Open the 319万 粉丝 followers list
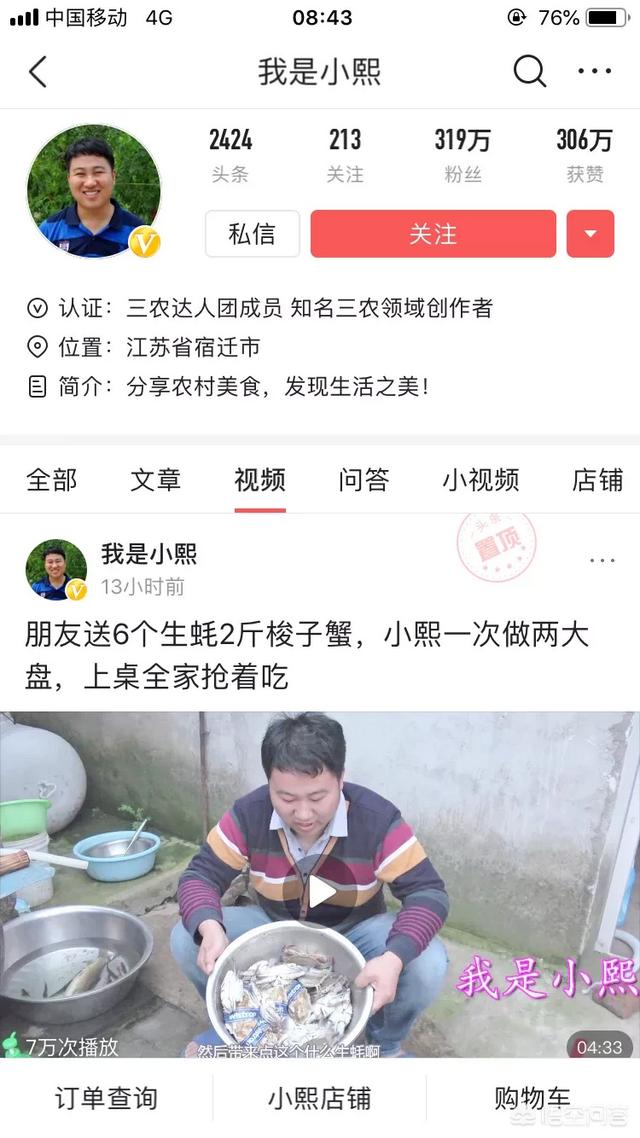 click(x=463, y=155)
